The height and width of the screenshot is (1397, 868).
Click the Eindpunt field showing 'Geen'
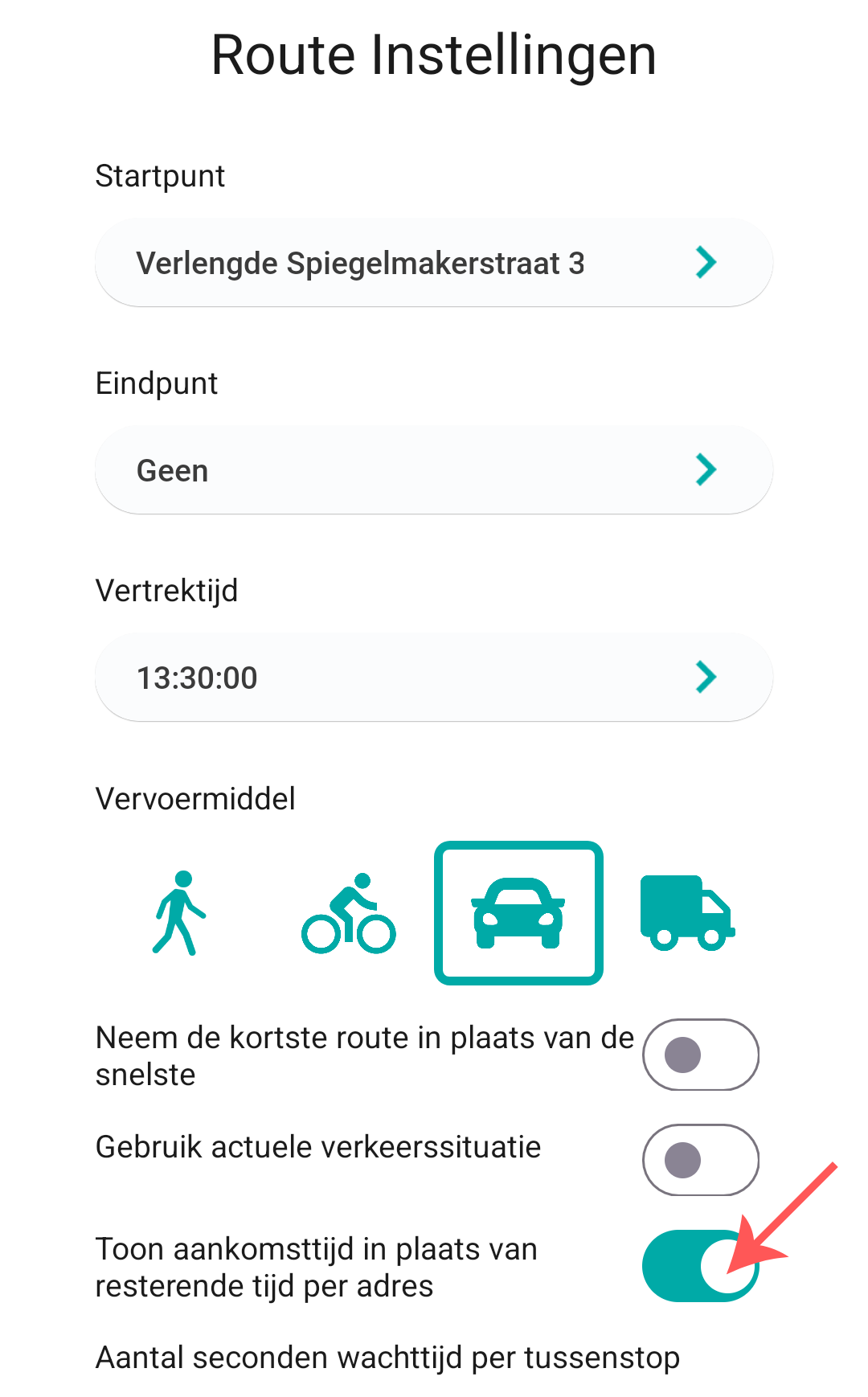tap(362, 469)
